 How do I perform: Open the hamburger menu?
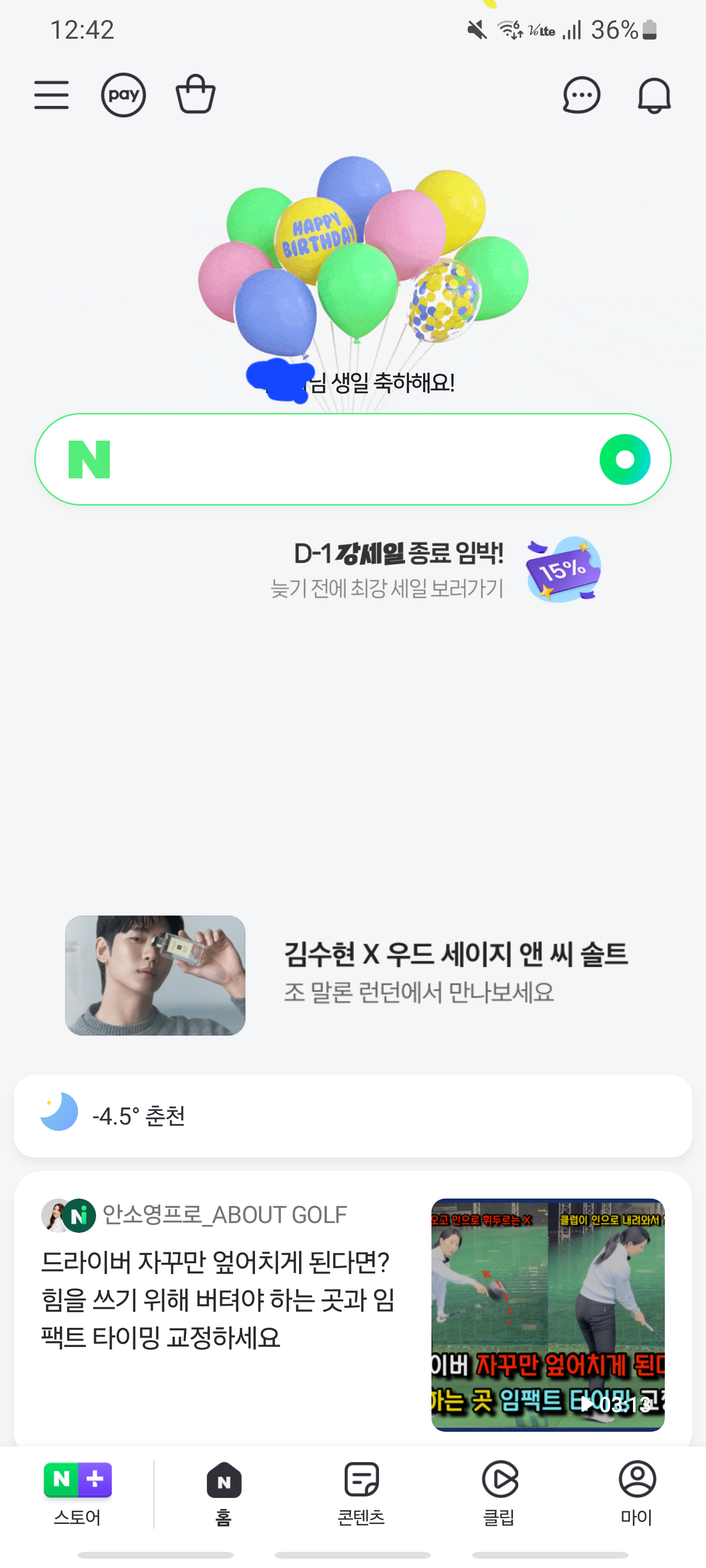pos(52,95)
